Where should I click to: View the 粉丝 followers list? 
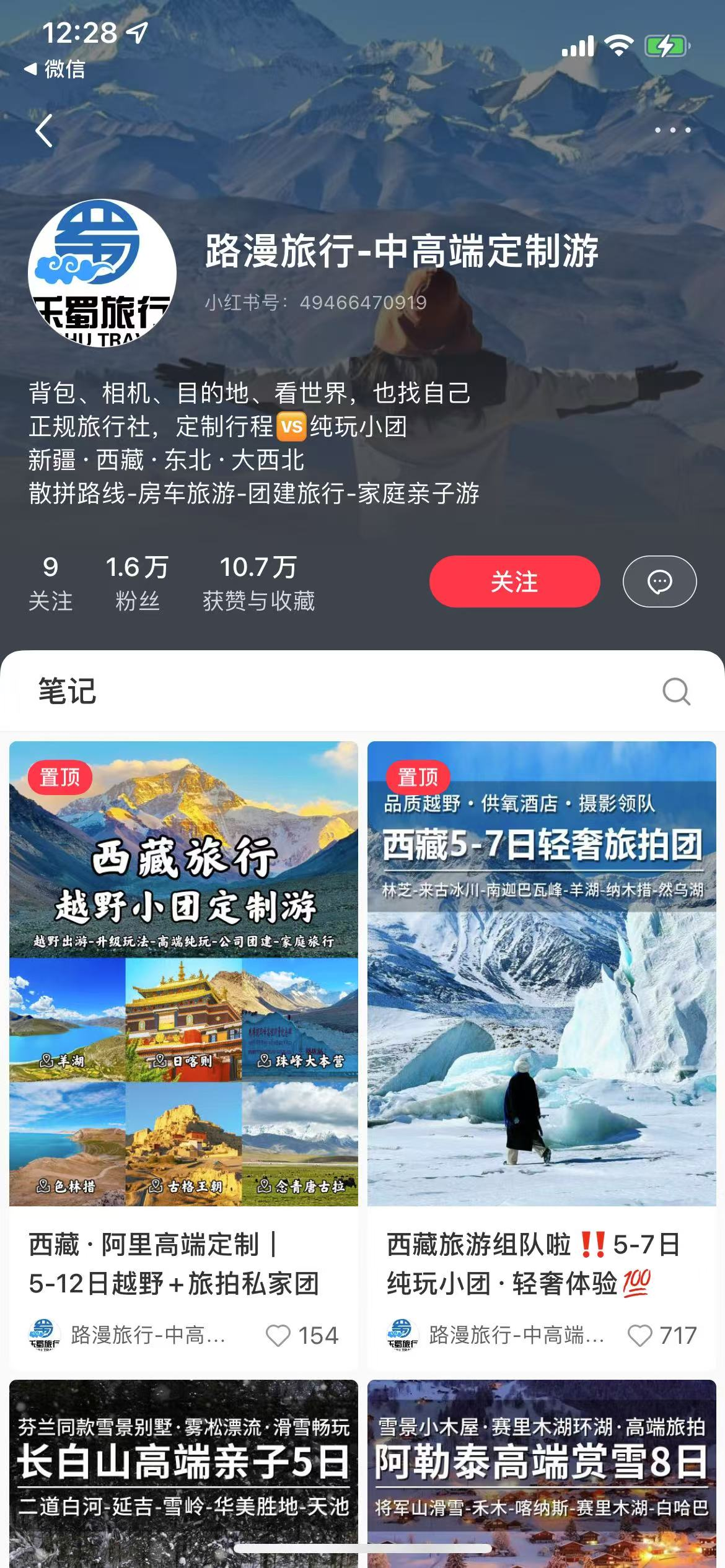pos(137,583)
